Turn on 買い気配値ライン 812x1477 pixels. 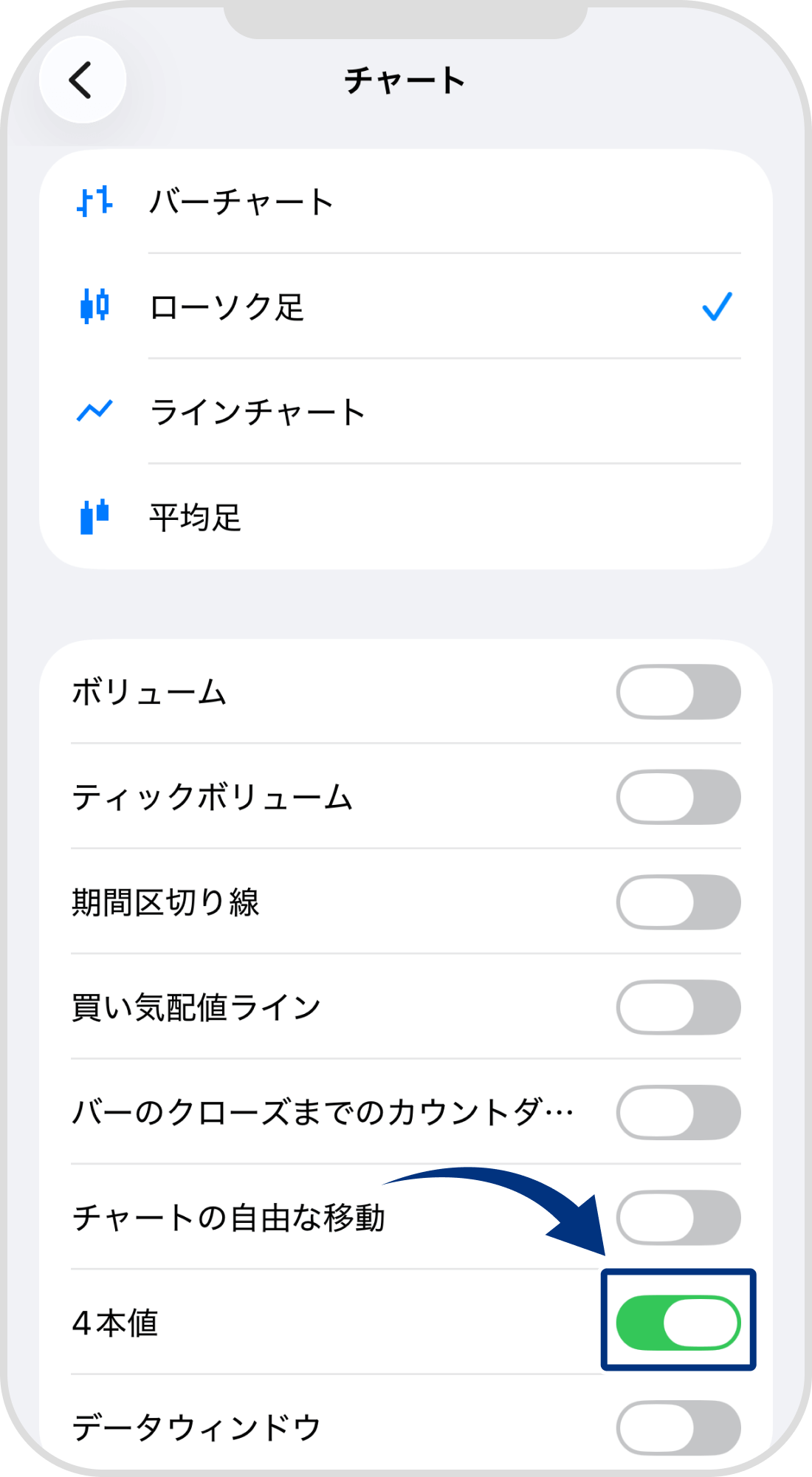tap(678, 1007)
